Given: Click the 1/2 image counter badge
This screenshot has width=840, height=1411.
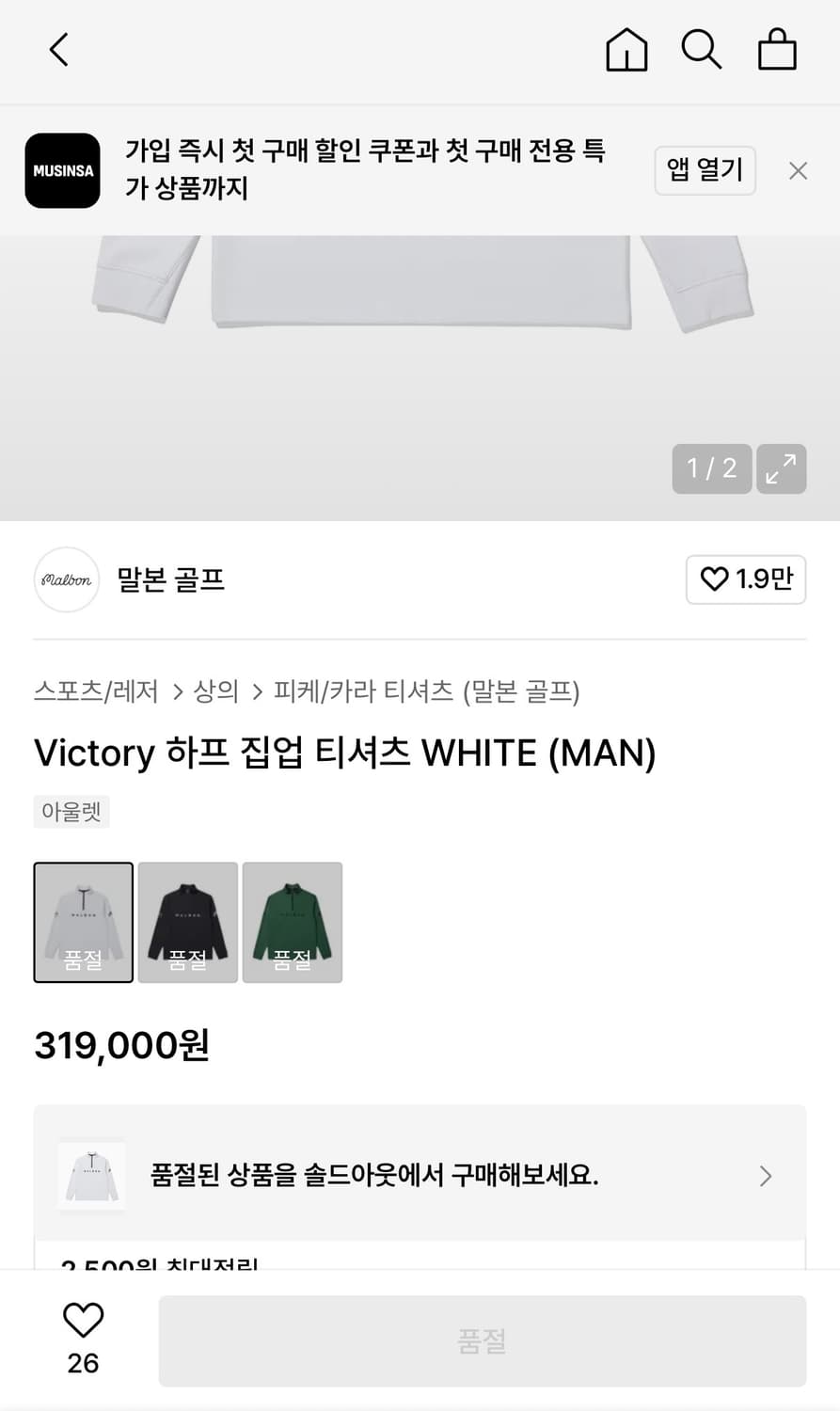Looking at the screenshot, I should [711, 468].
